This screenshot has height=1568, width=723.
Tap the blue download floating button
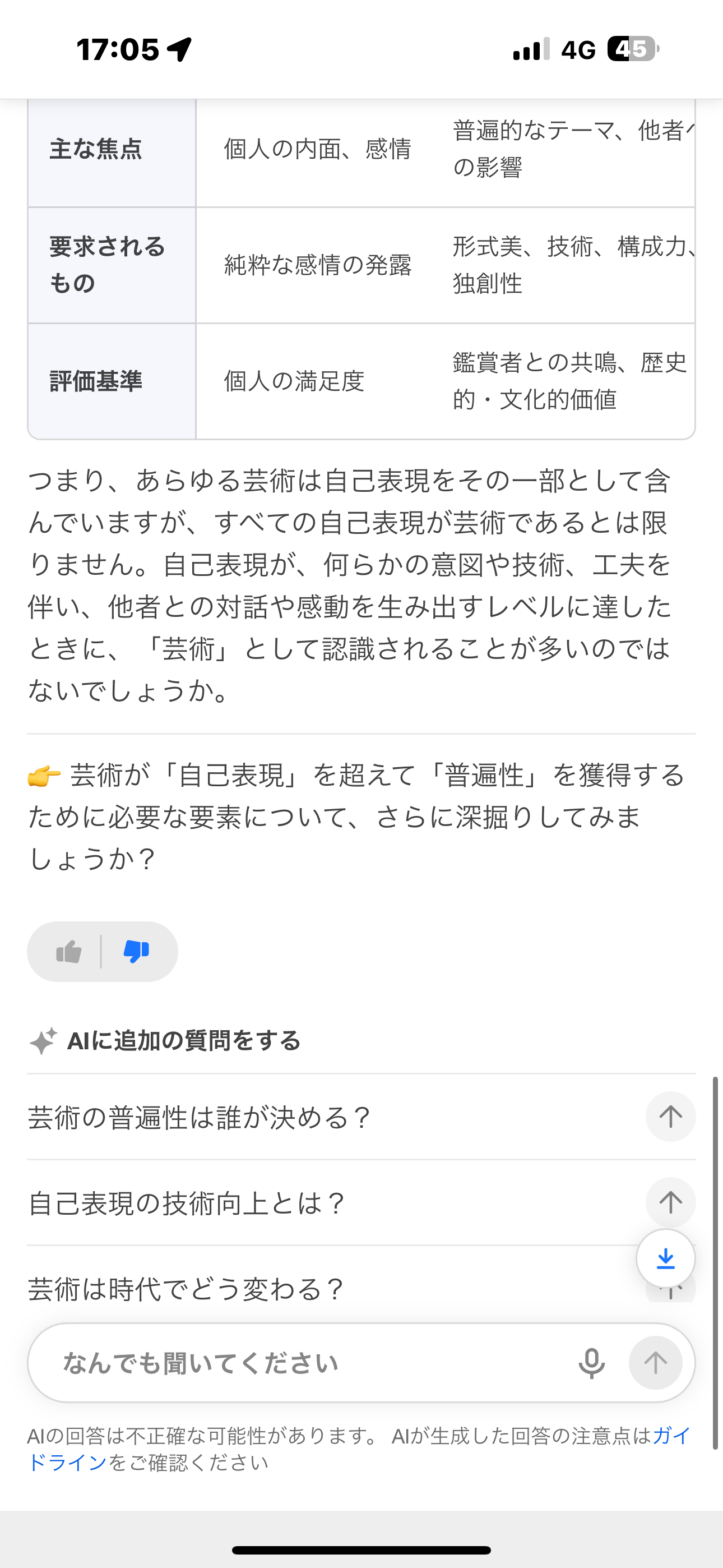point(665,1258)
